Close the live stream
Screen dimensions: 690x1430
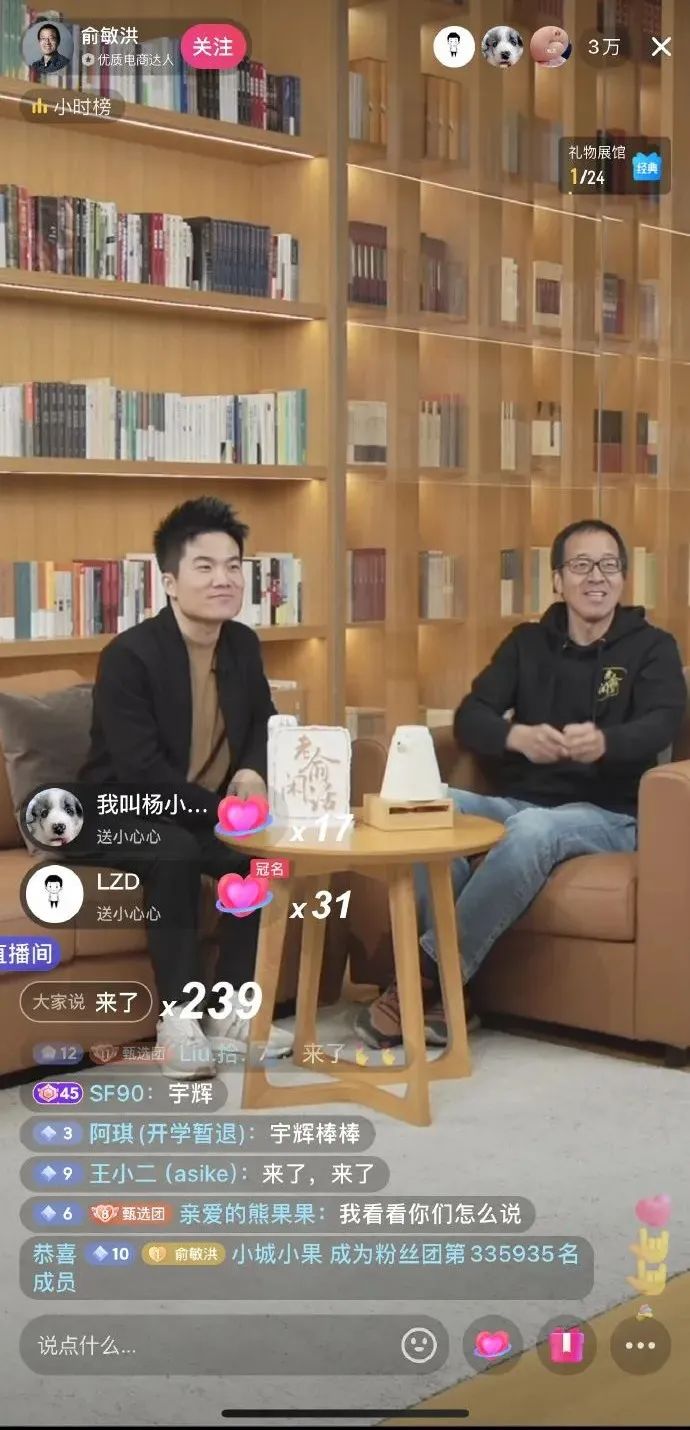(661, 47)
